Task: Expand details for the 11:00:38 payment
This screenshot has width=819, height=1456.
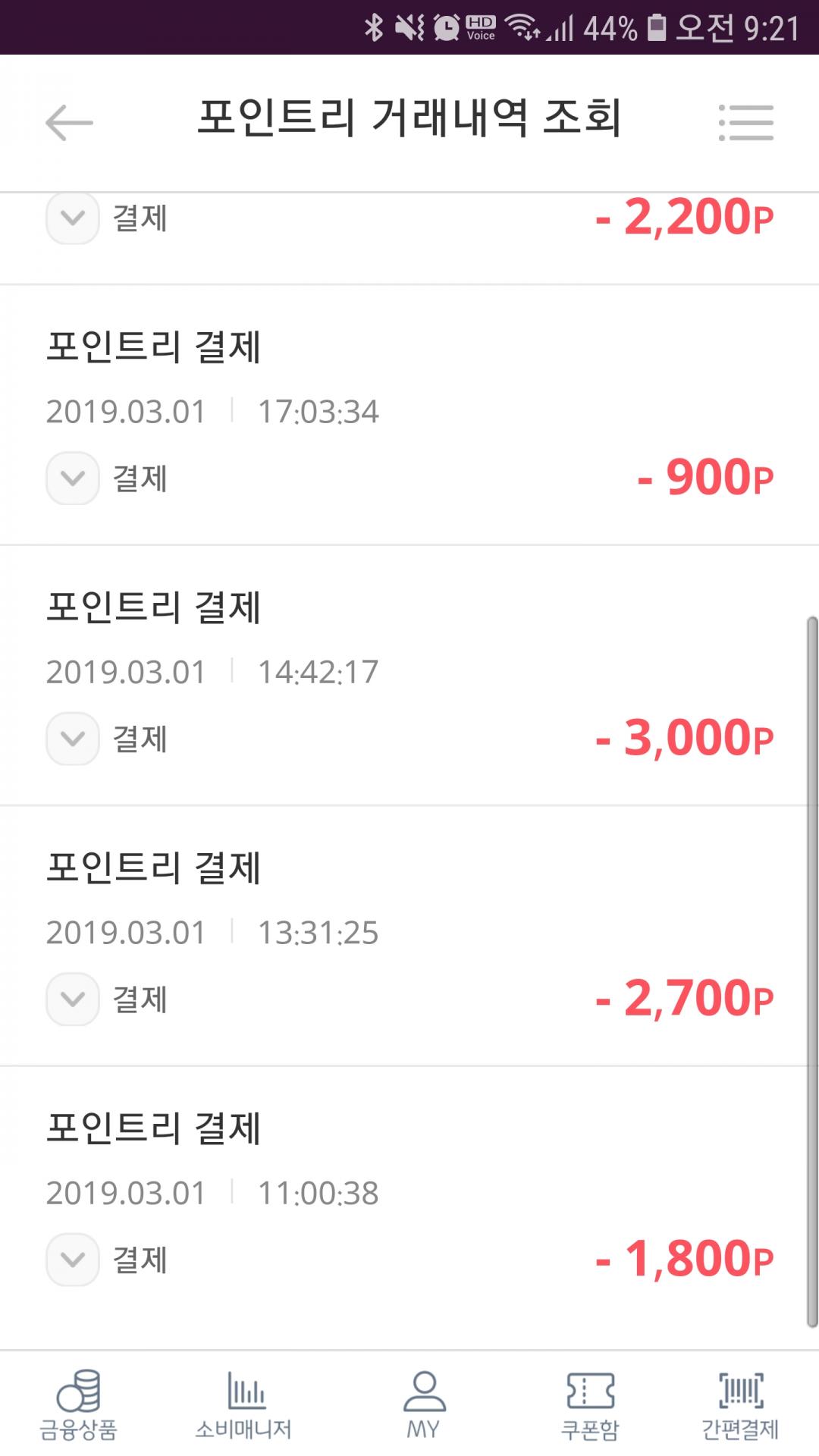Action: 73,1260
